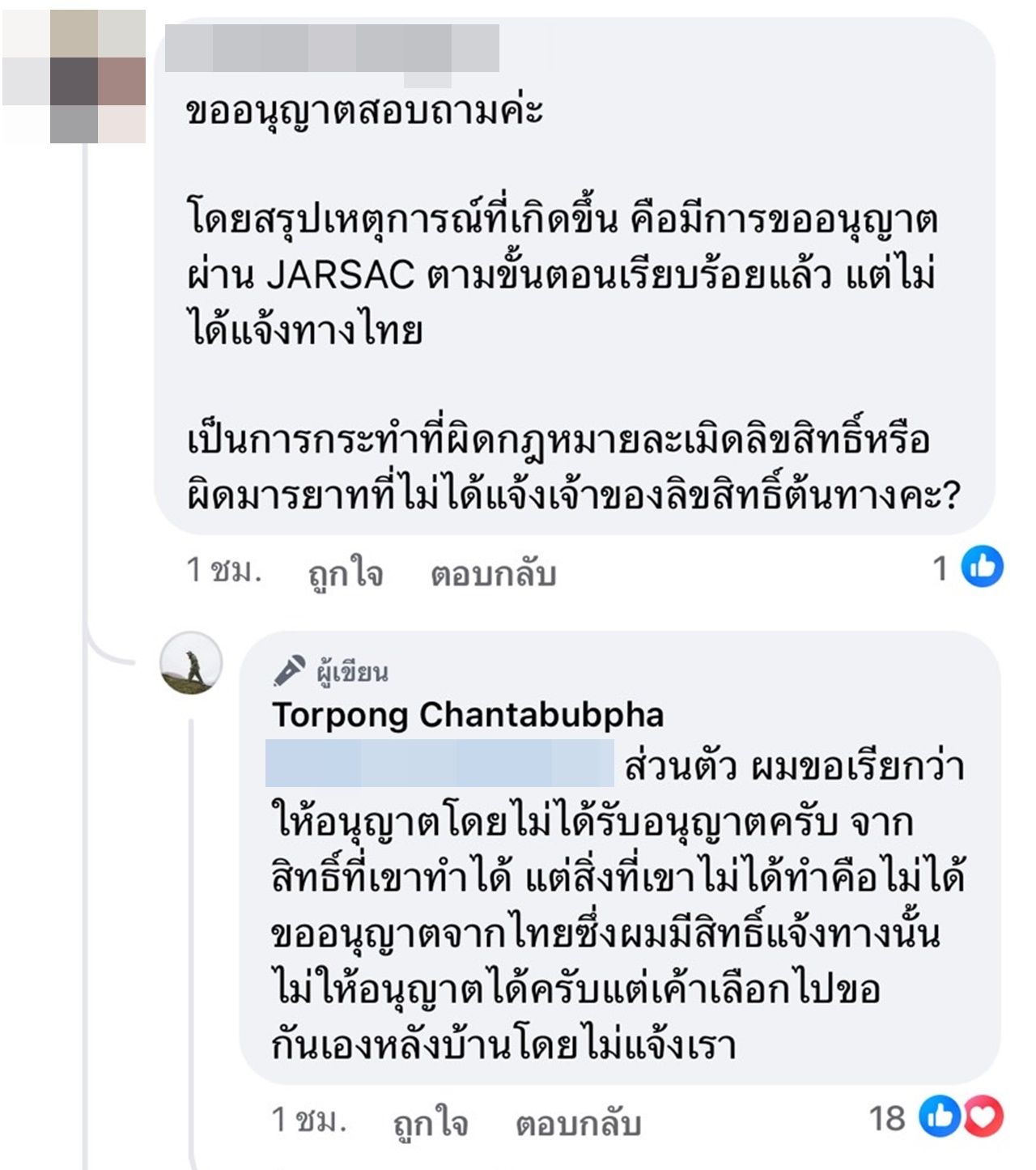This screenshot has height=1170, width=1036.
Task: Tap ตอบกลับ under the first comment
Action: [493, 573]
